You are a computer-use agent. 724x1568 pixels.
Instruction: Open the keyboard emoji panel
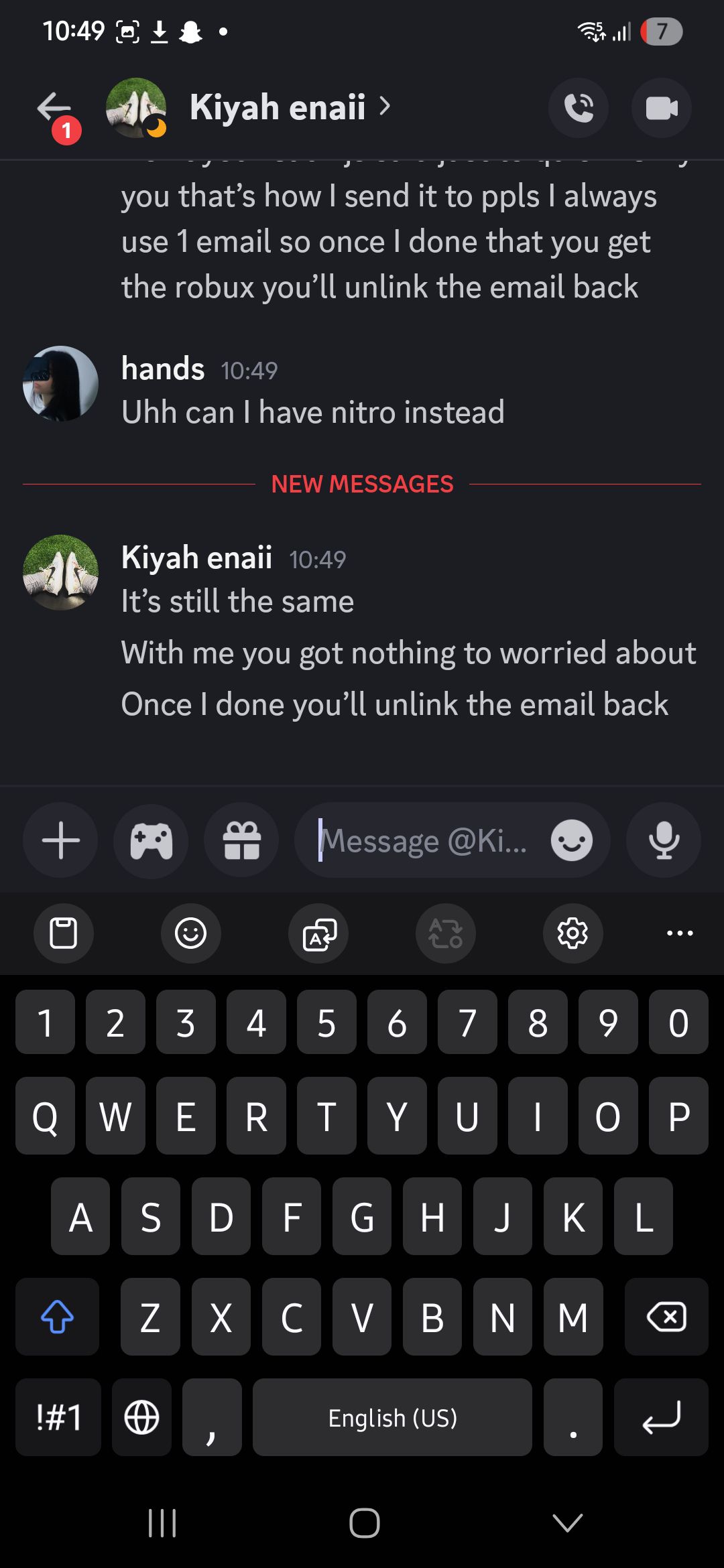[191, 933]
